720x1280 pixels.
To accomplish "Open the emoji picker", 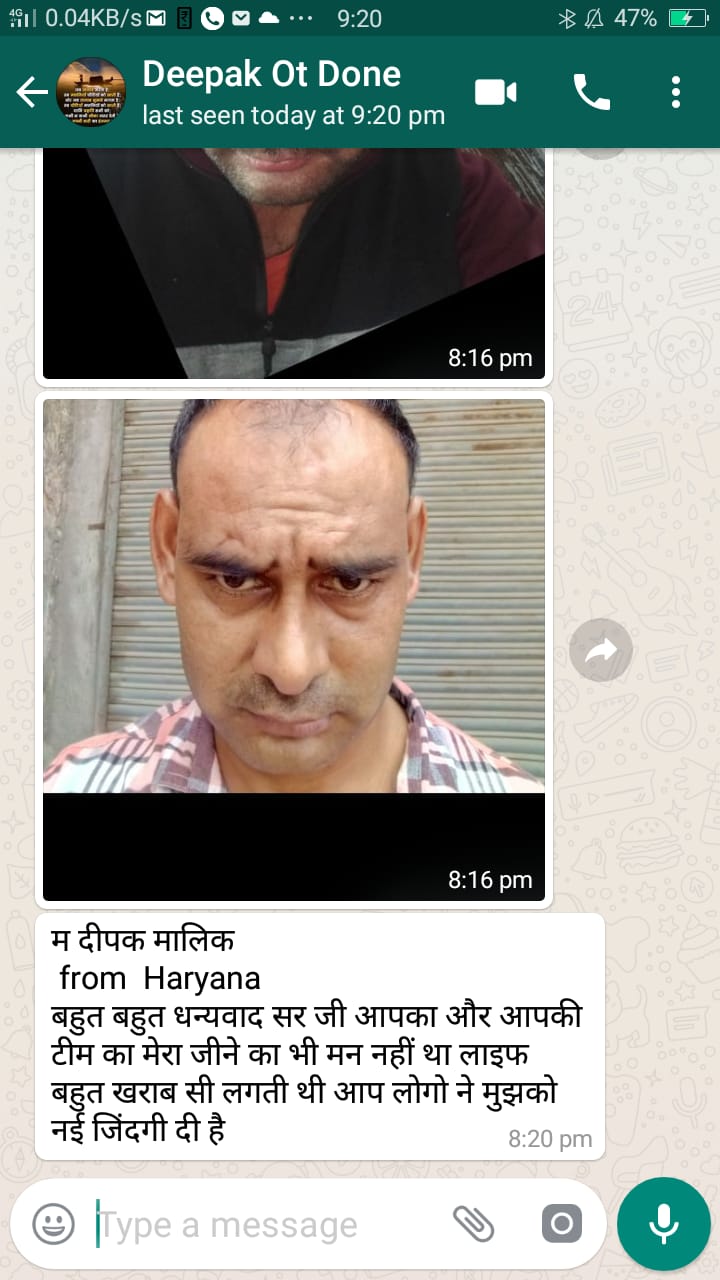I will [x=54, y=1223].
